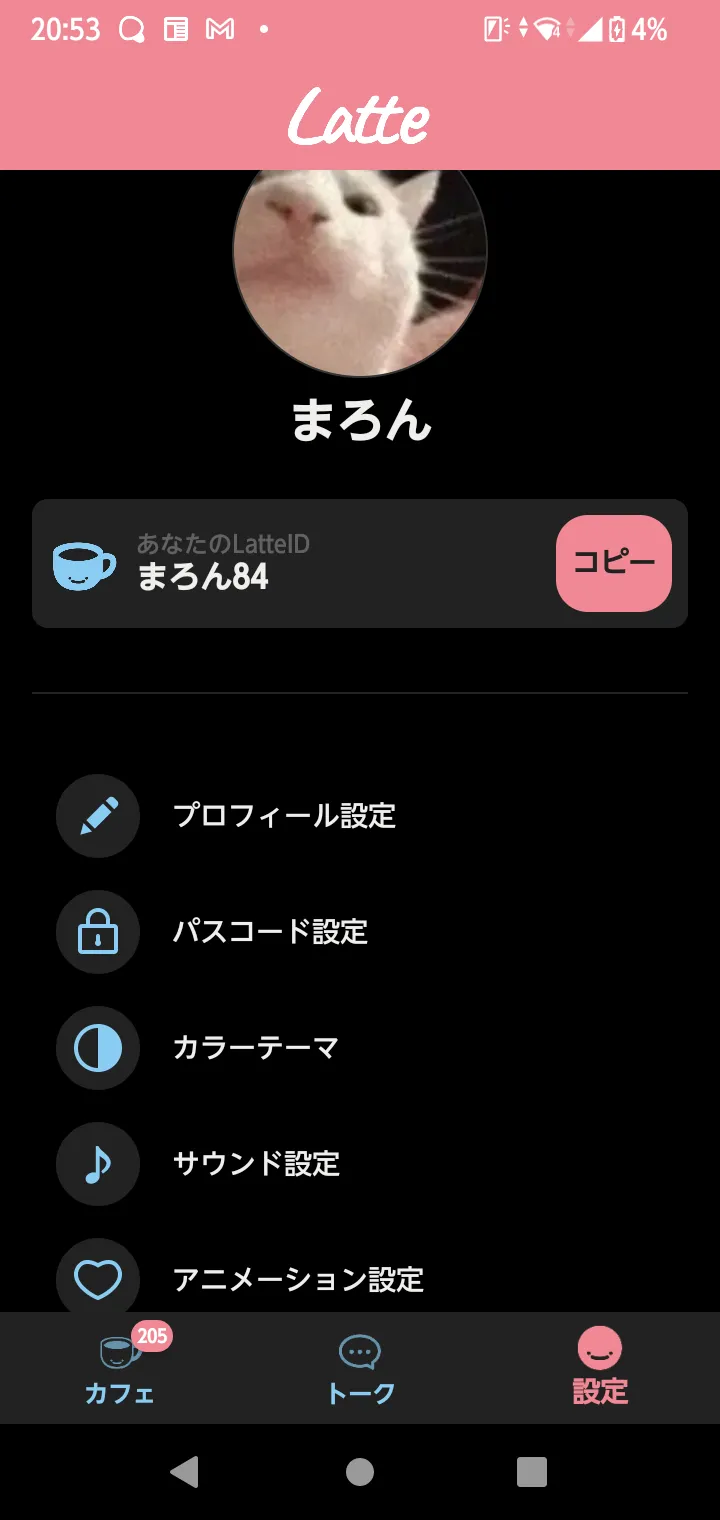This screenshot has width=720, height=1520.
Task: Switch to the トーク tab
Action: [x=360, y=1367]
